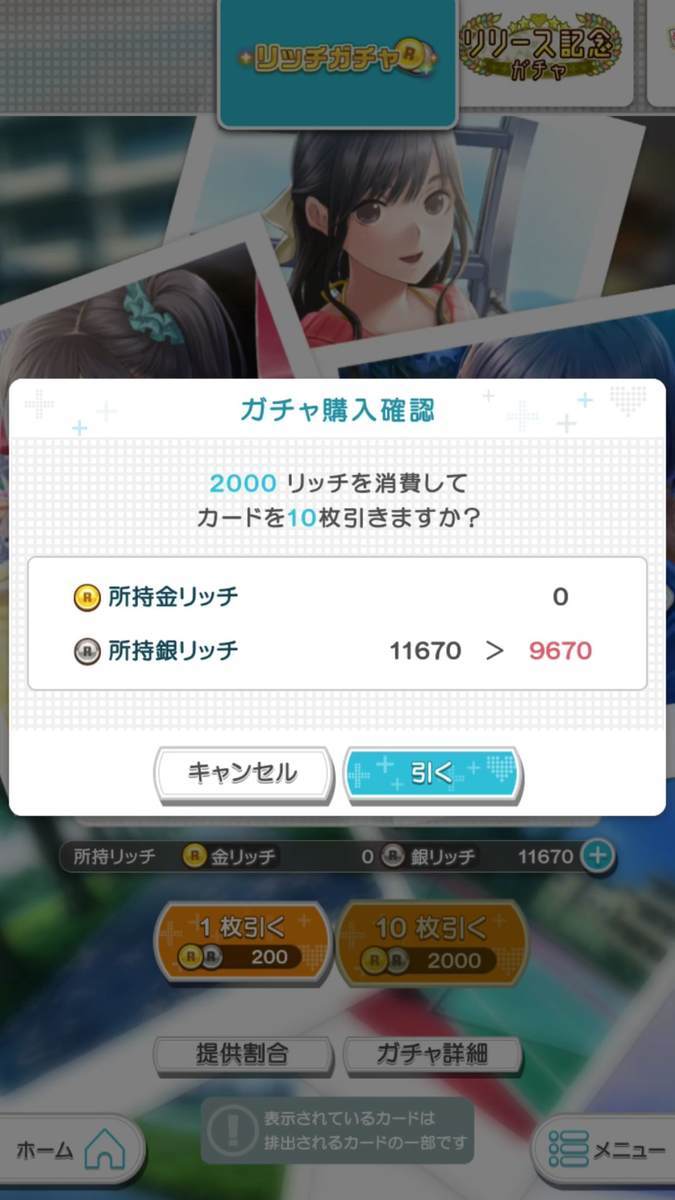675x1200 pixels.
Task: Draw ten cards for 2000 リッチ
Action: pos(431,943)
